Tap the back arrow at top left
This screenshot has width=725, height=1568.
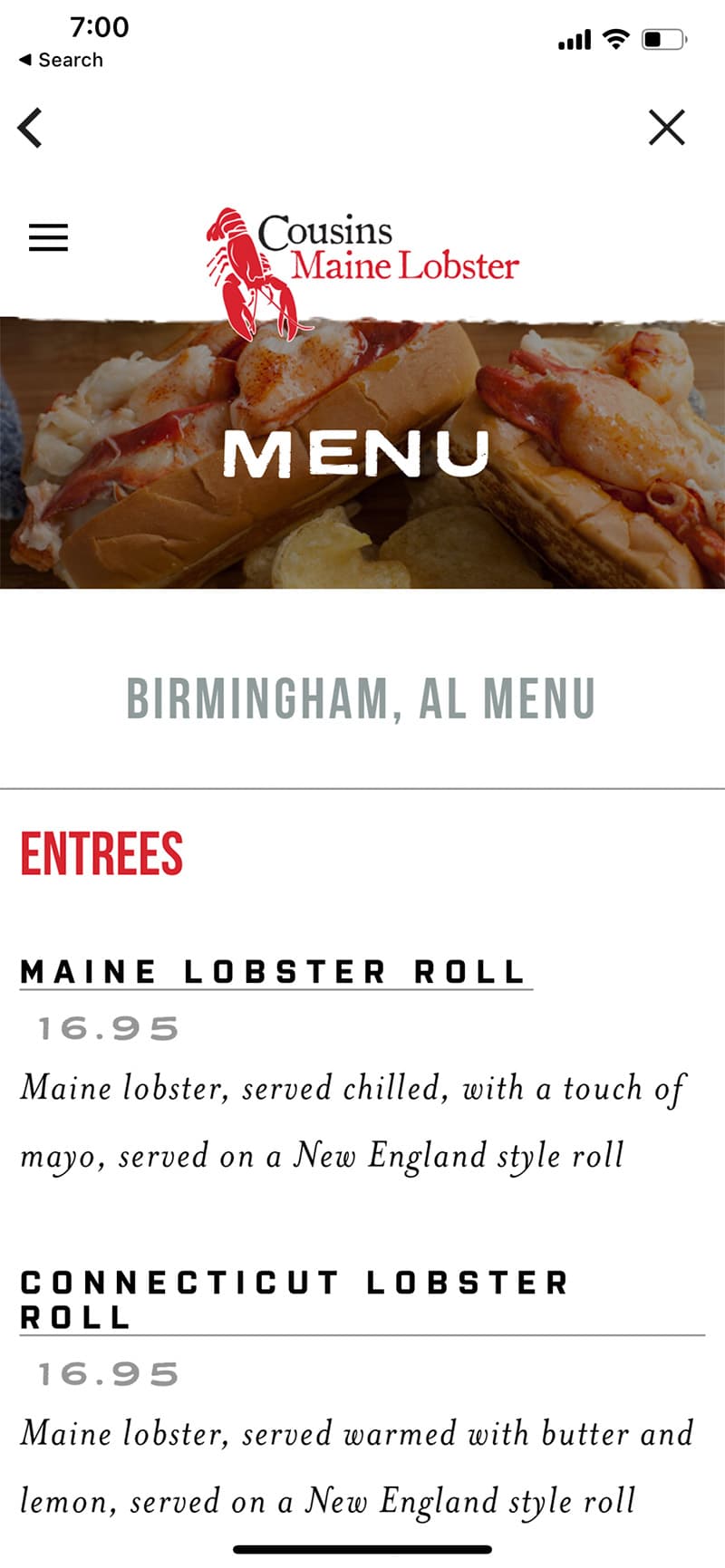click(30, 127)
